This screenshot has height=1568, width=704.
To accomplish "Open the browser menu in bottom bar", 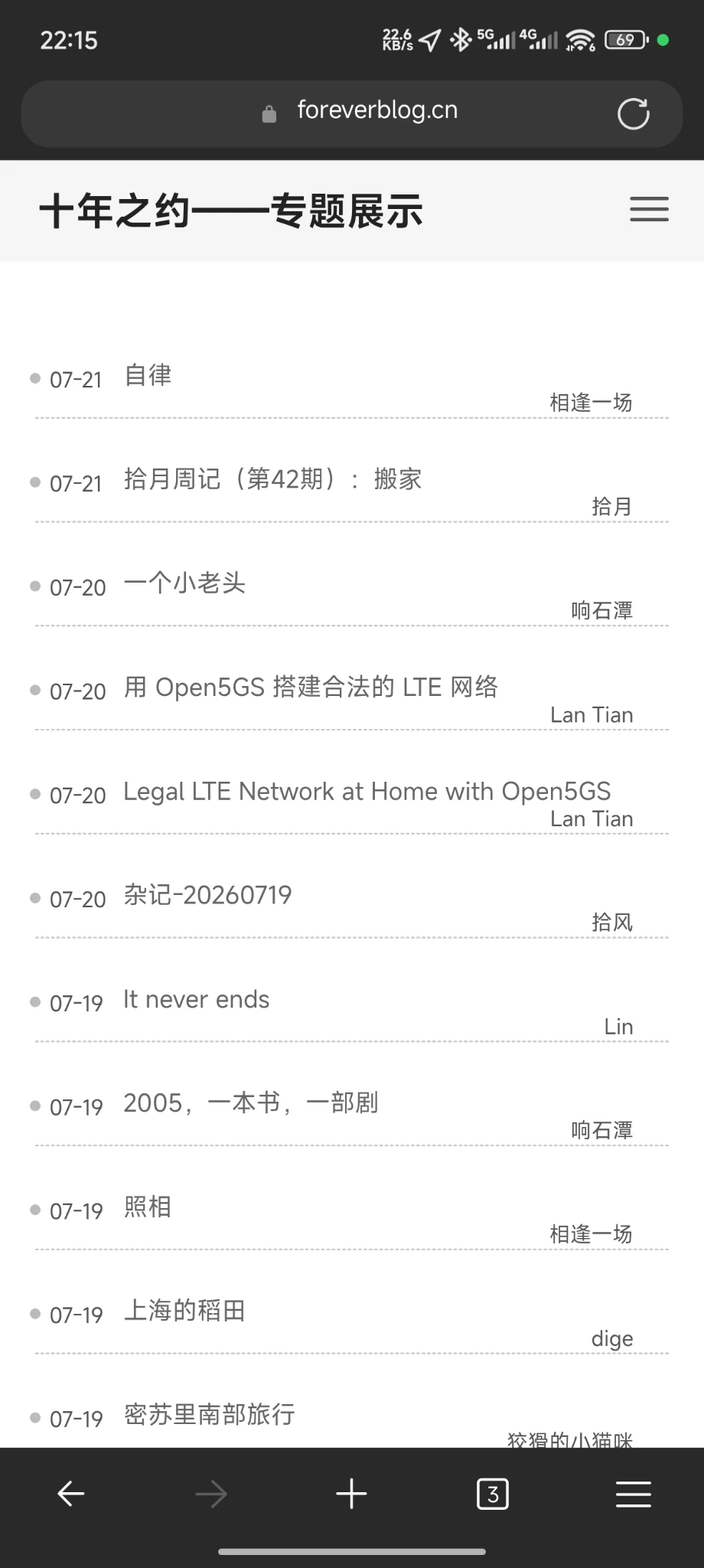I will pos(633,1494).
